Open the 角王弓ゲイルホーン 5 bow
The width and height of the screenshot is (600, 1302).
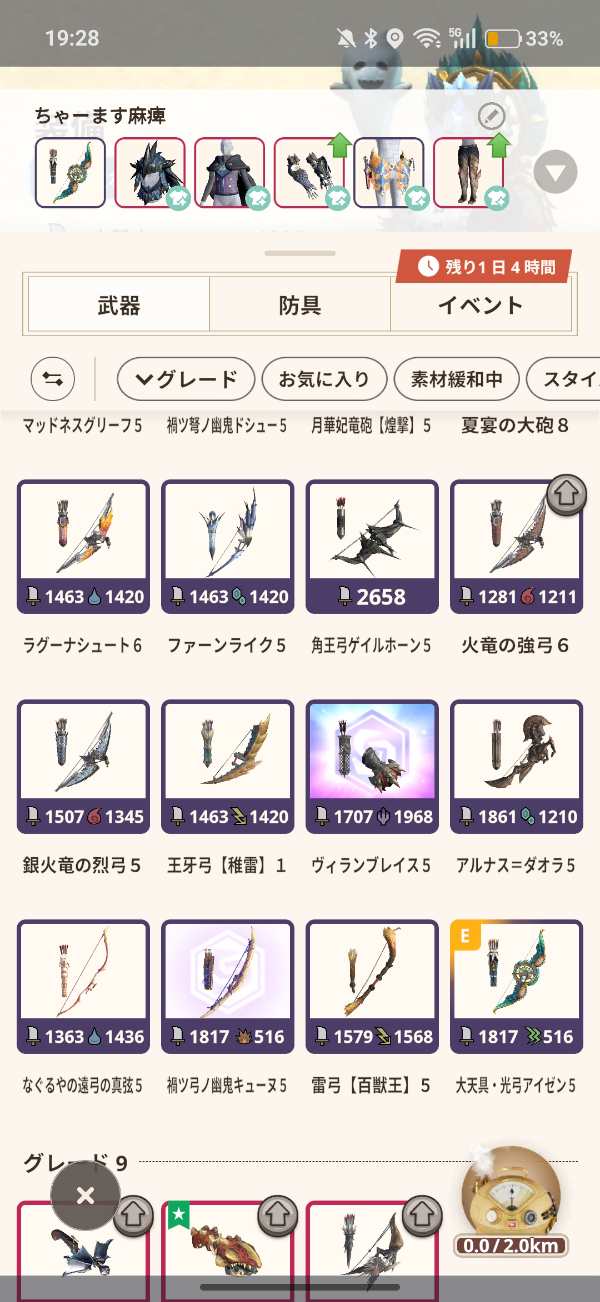[x=372, y=547]
